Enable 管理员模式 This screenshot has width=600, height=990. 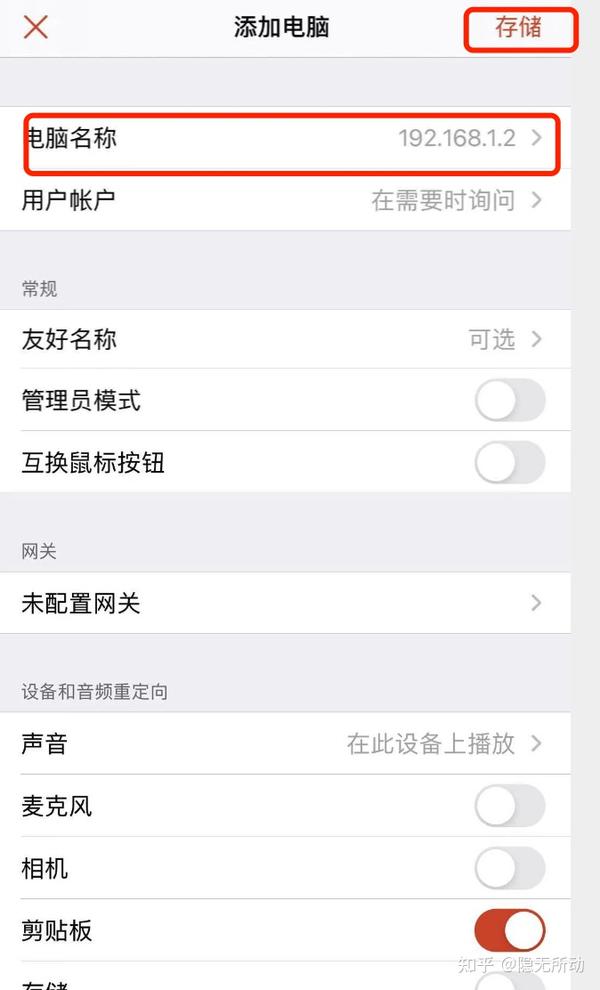pyautogui.click(x=510, y=400)
